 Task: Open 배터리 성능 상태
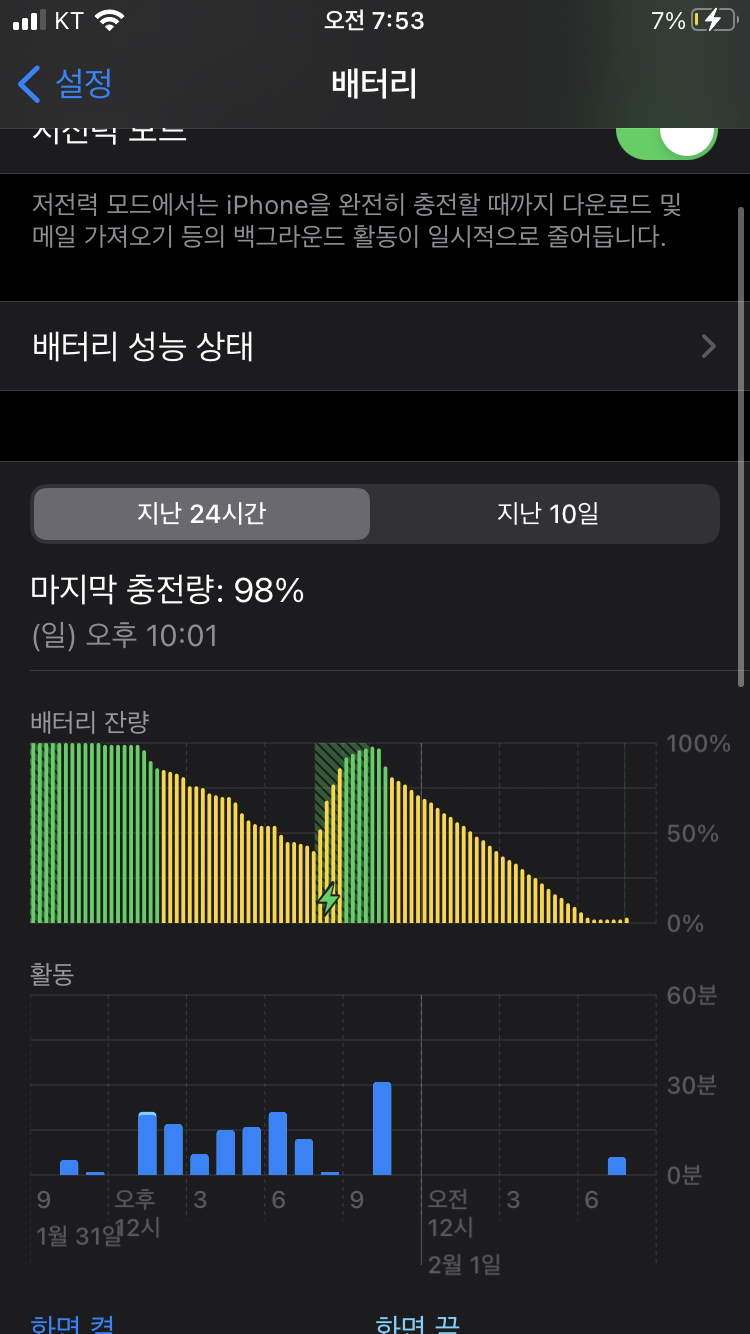(x=375, y=346)
